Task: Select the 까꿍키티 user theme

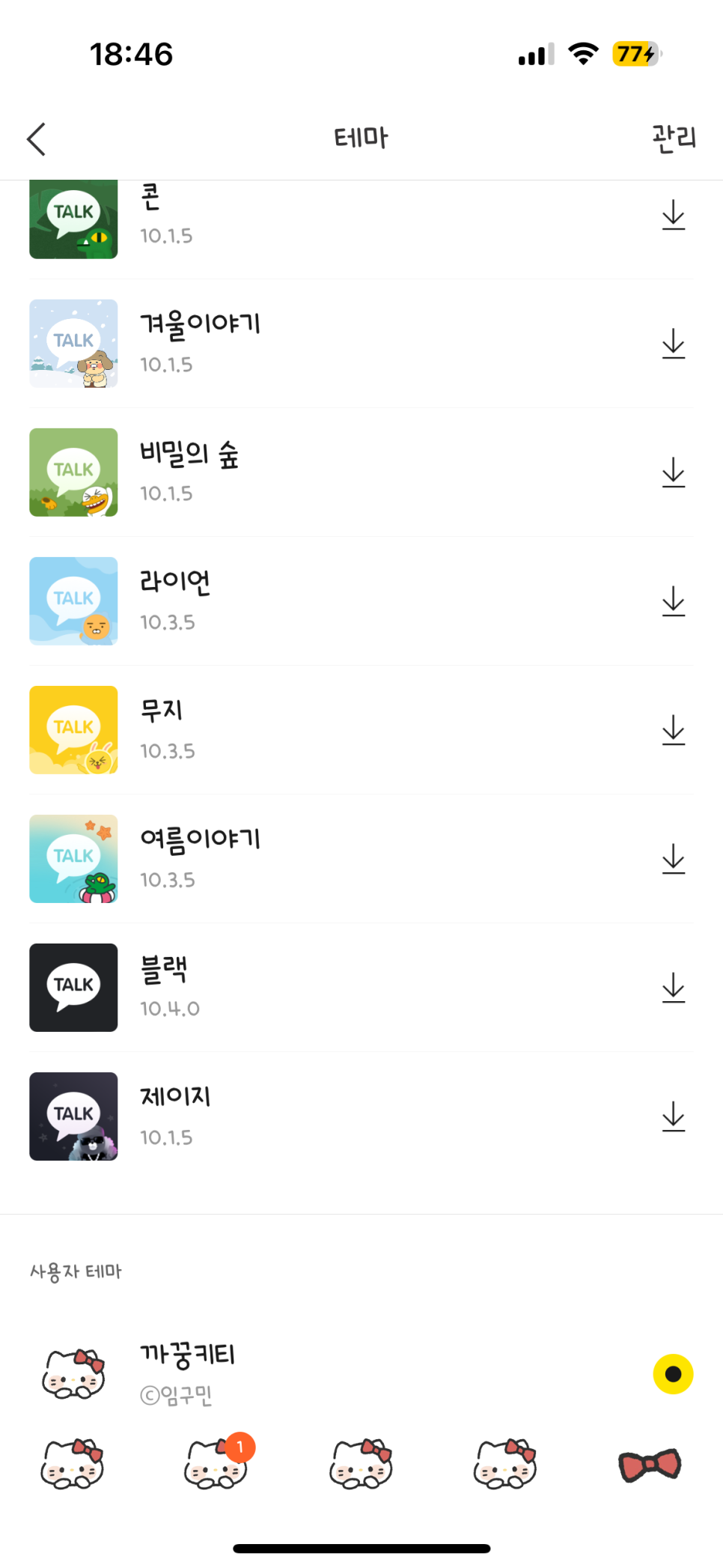Action: coord(673,1374)
